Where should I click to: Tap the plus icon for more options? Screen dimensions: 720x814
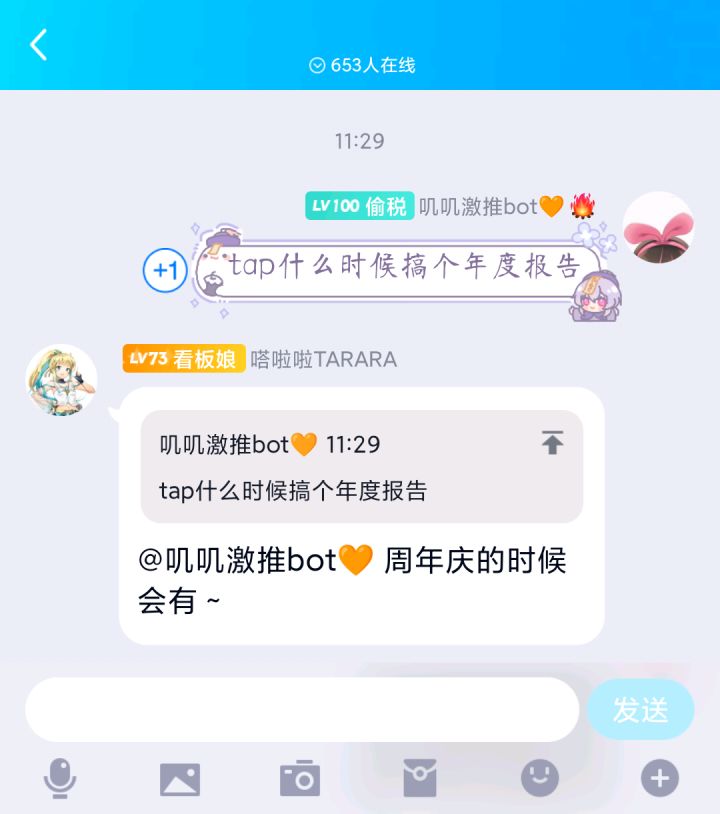(658, 777)
